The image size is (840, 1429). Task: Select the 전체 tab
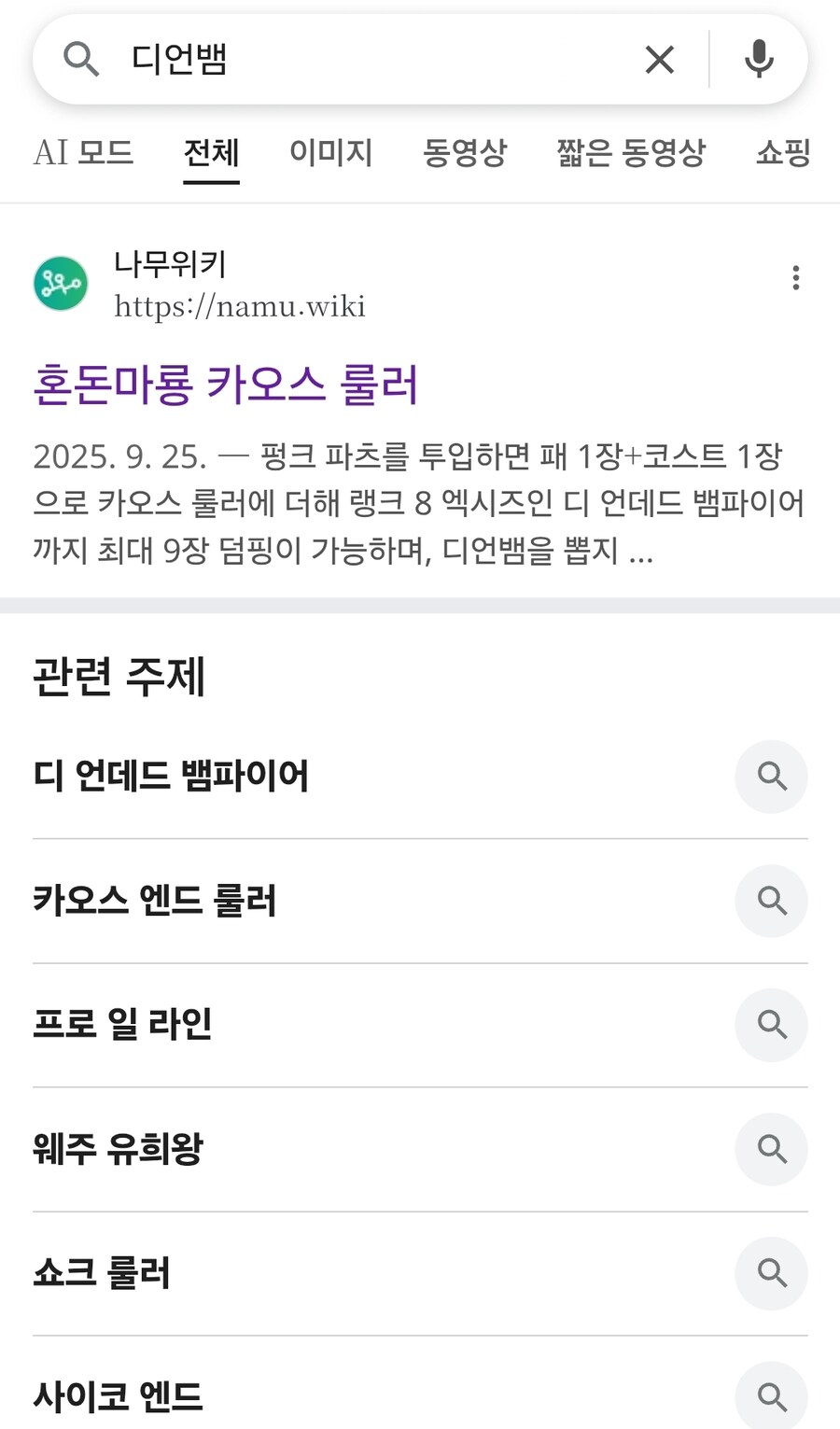tap(211, 152)
